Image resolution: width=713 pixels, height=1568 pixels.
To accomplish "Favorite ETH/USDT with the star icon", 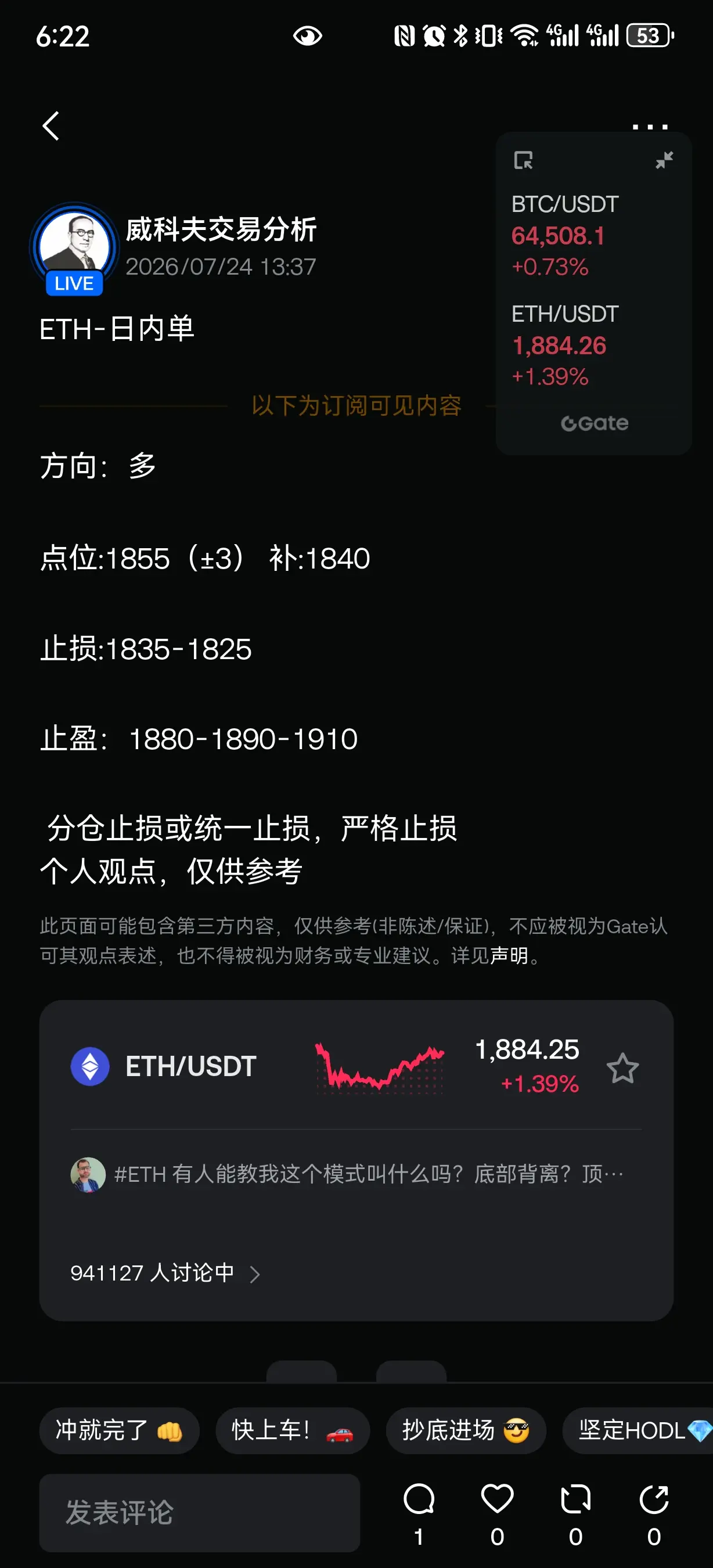I will pyautogui.click(x=622, y=1067).
